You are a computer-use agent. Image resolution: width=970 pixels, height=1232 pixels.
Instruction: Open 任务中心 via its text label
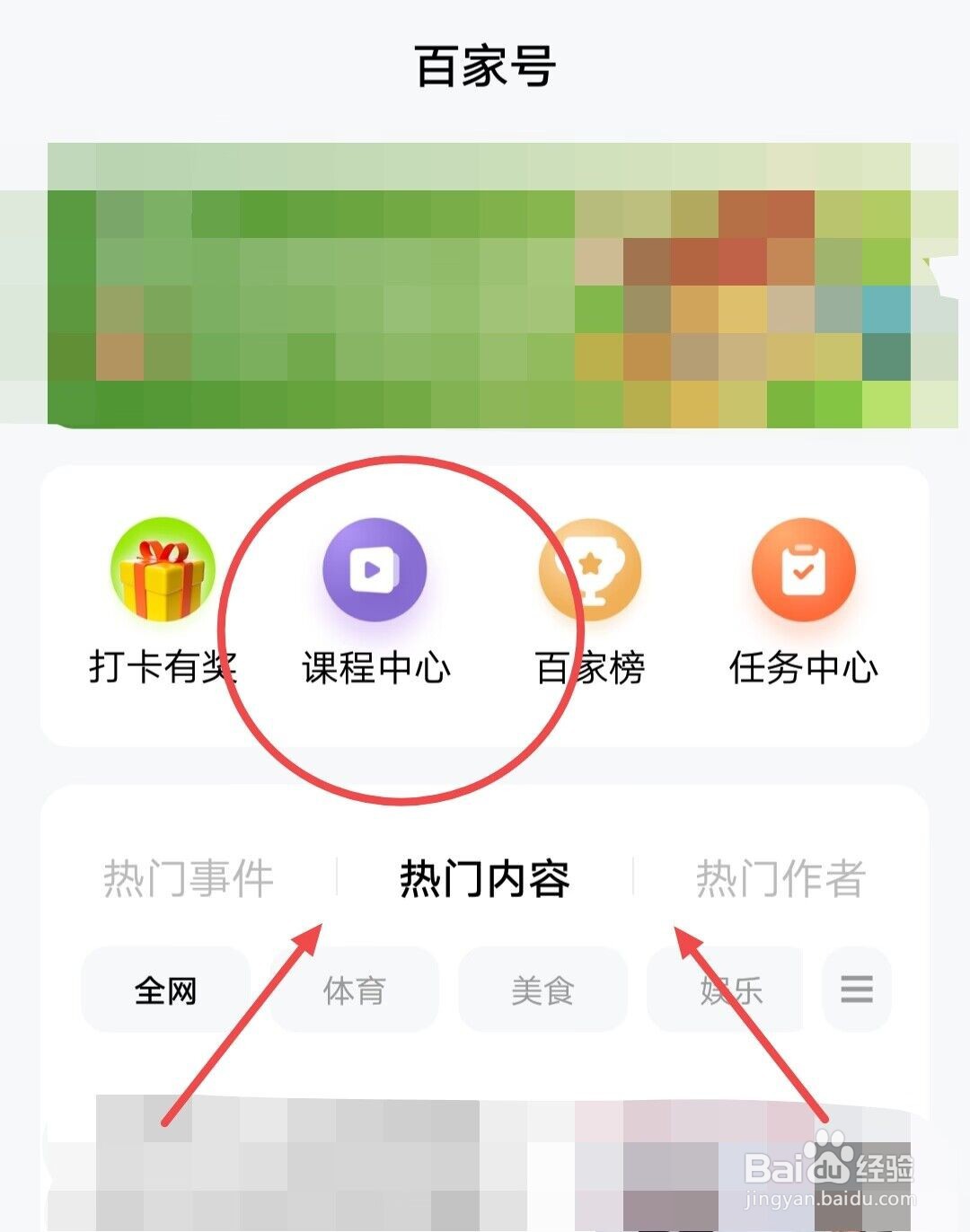pyautogui.click(x=804, y=666)
